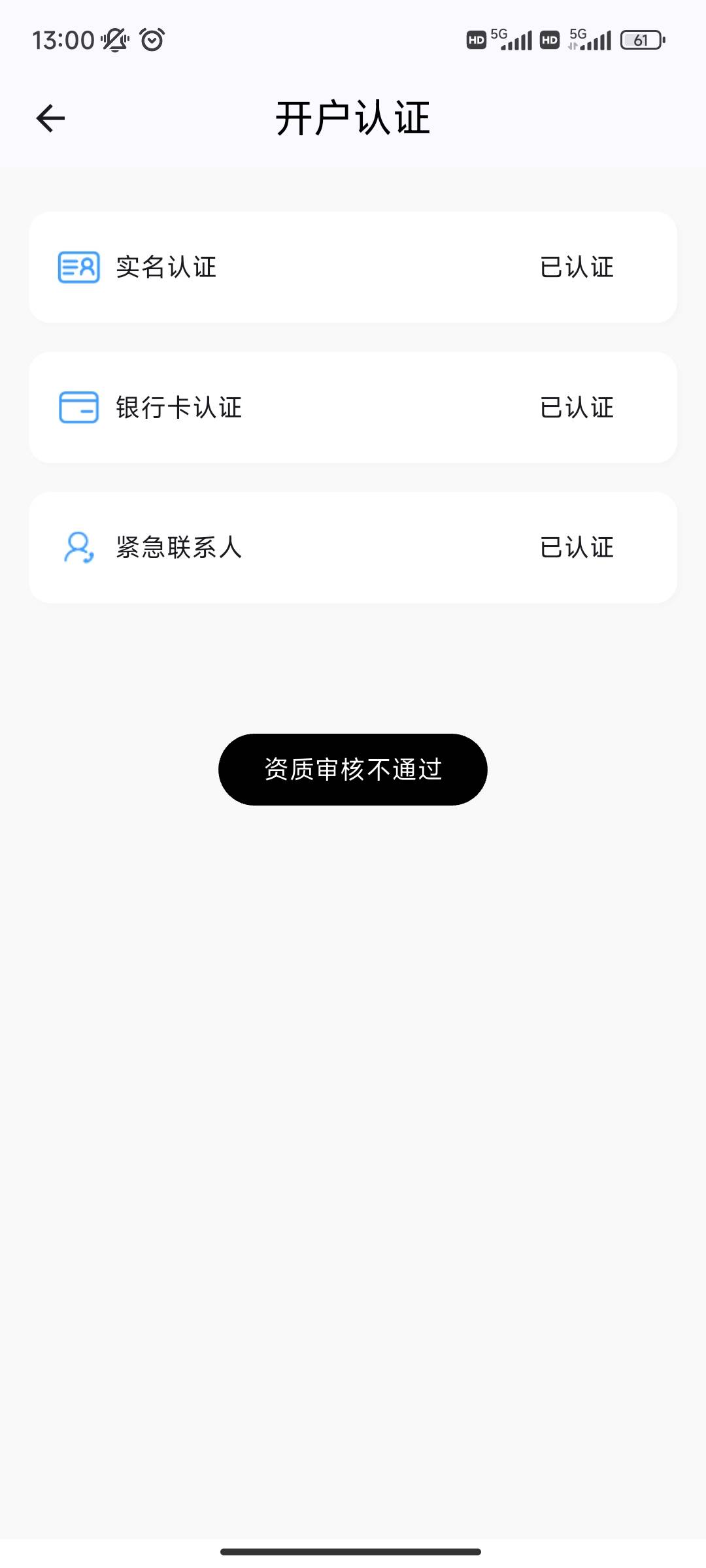The height and width of the screenshot is (1568, 706).
Task: Tap the 资质审核不通过 button
Action: 353,770
